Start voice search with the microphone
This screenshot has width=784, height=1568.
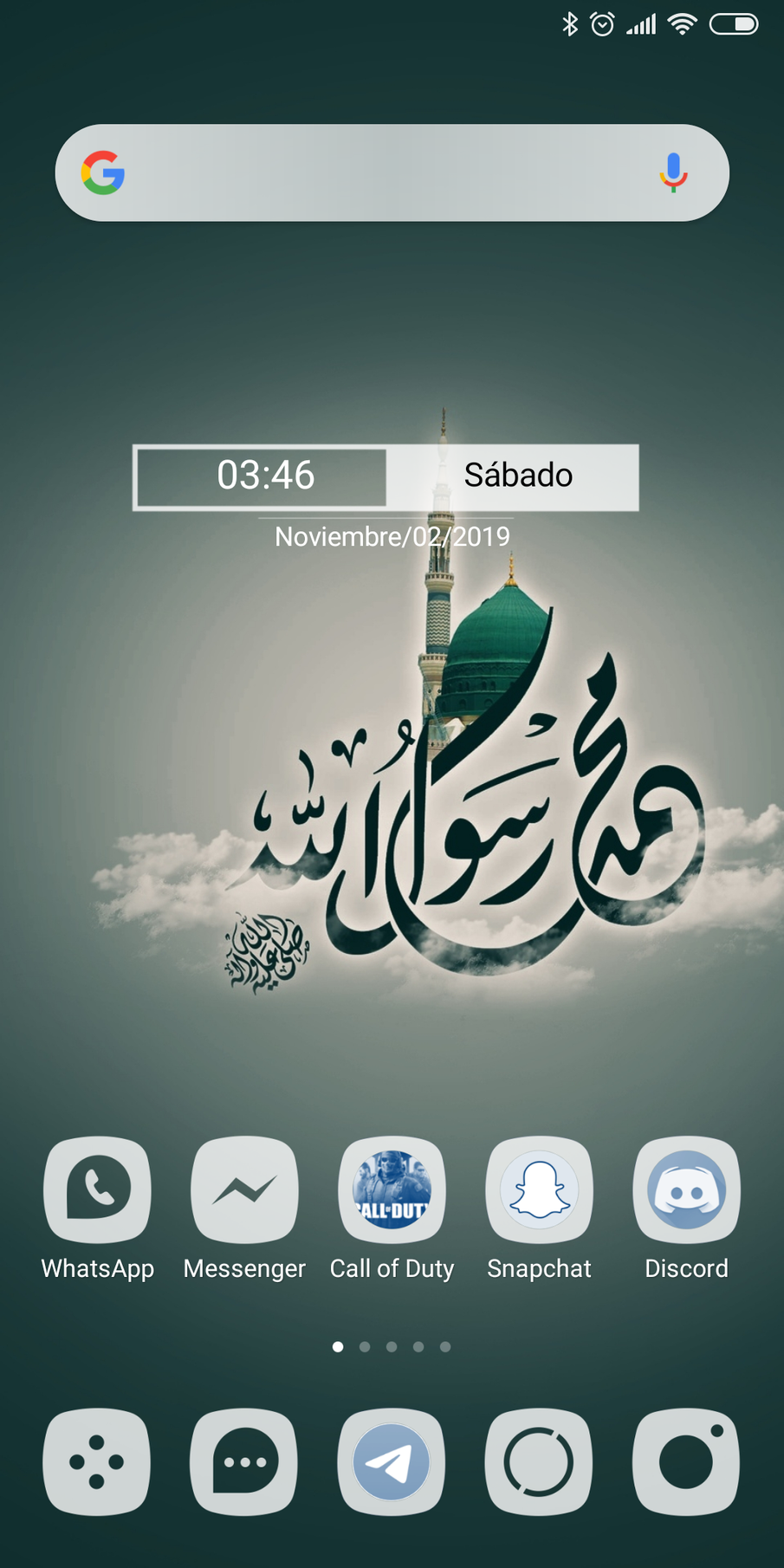[x=673, y=173]
